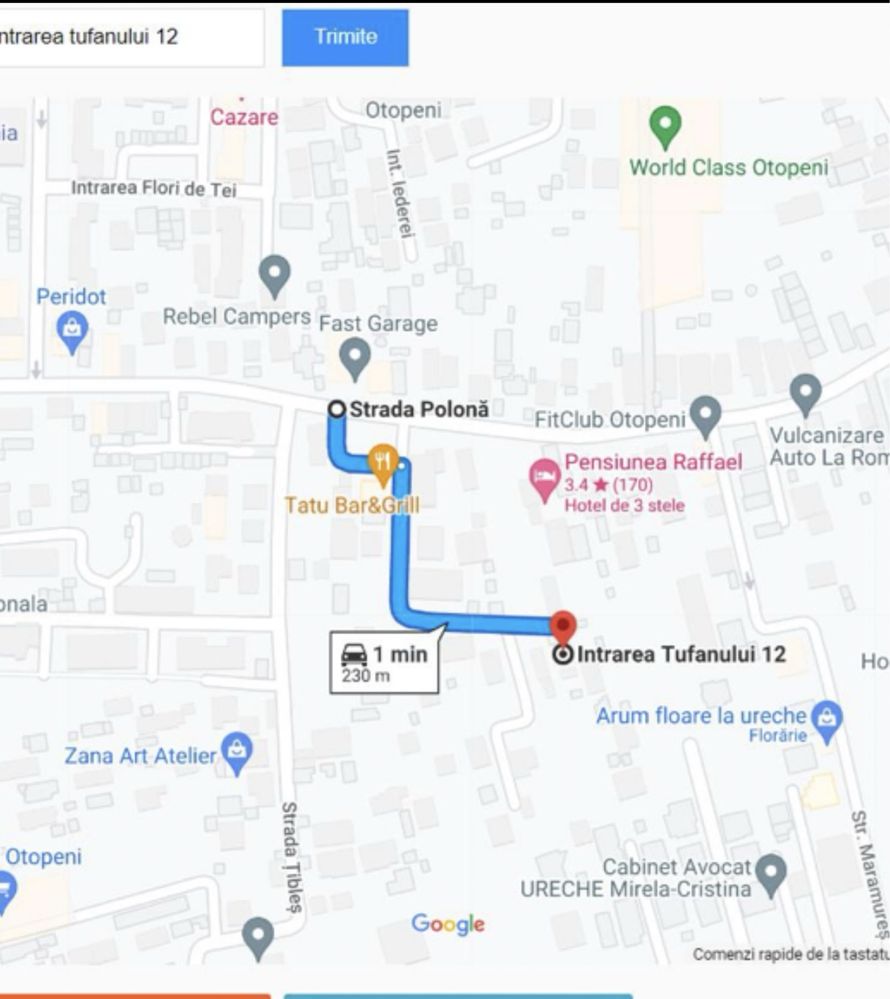
Task: Open the Arum floare la ureche florist marker
Action: coord(827,717)
